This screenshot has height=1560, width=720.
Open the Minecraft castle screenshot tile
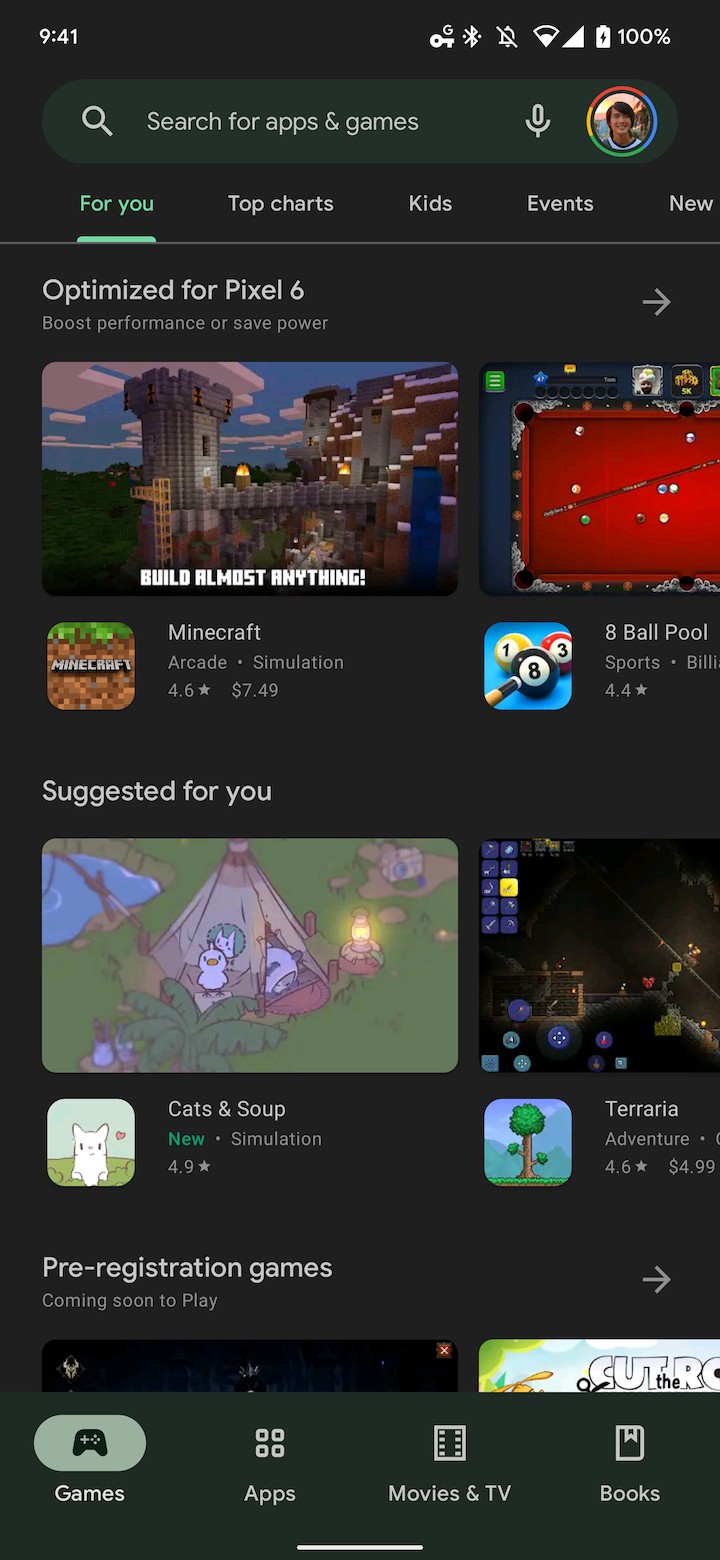point(250,478)
